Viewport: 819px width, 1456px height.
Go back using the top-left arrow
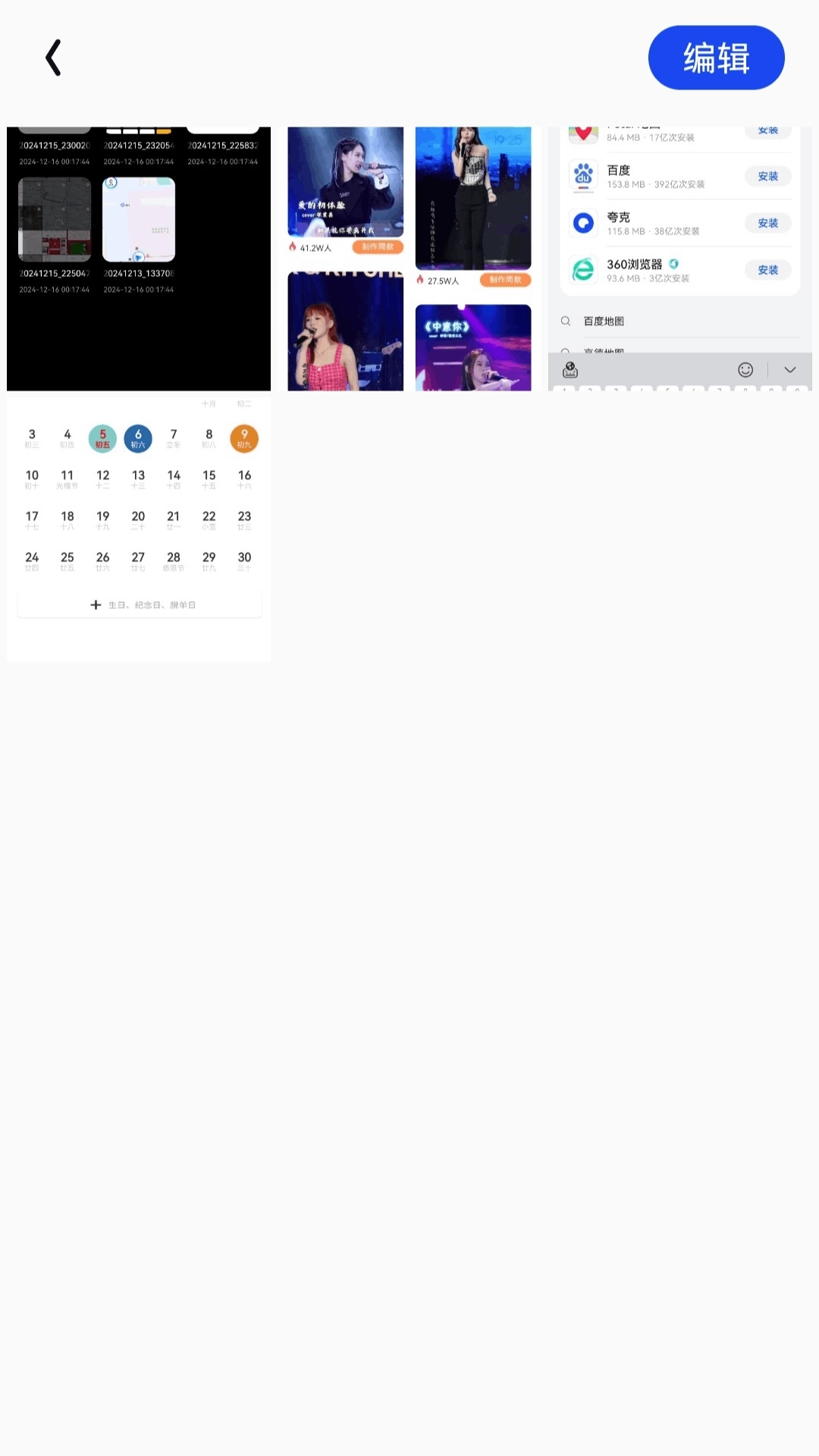click(53, 58)
